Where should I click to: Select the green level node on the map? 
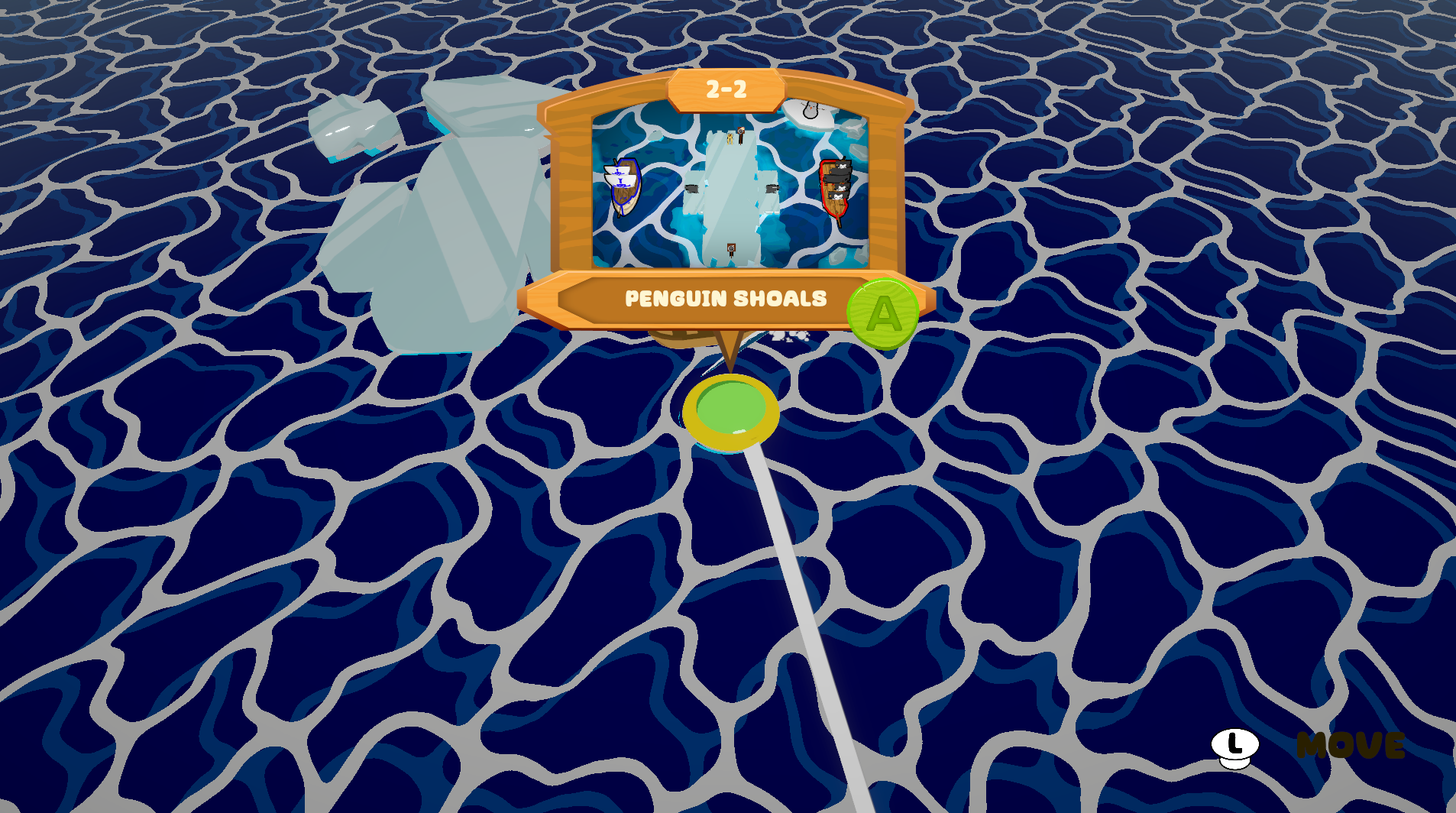point(731,410)
